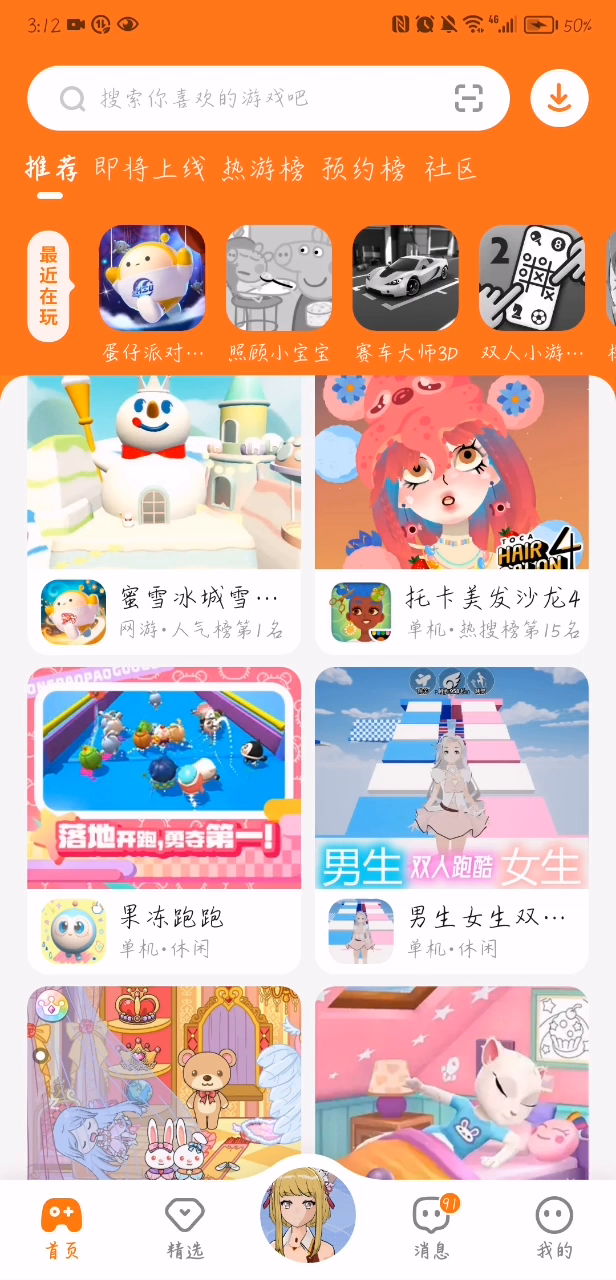Launch 赛车大师3D from recent games

pyautogui.click(x=405, y=279)
